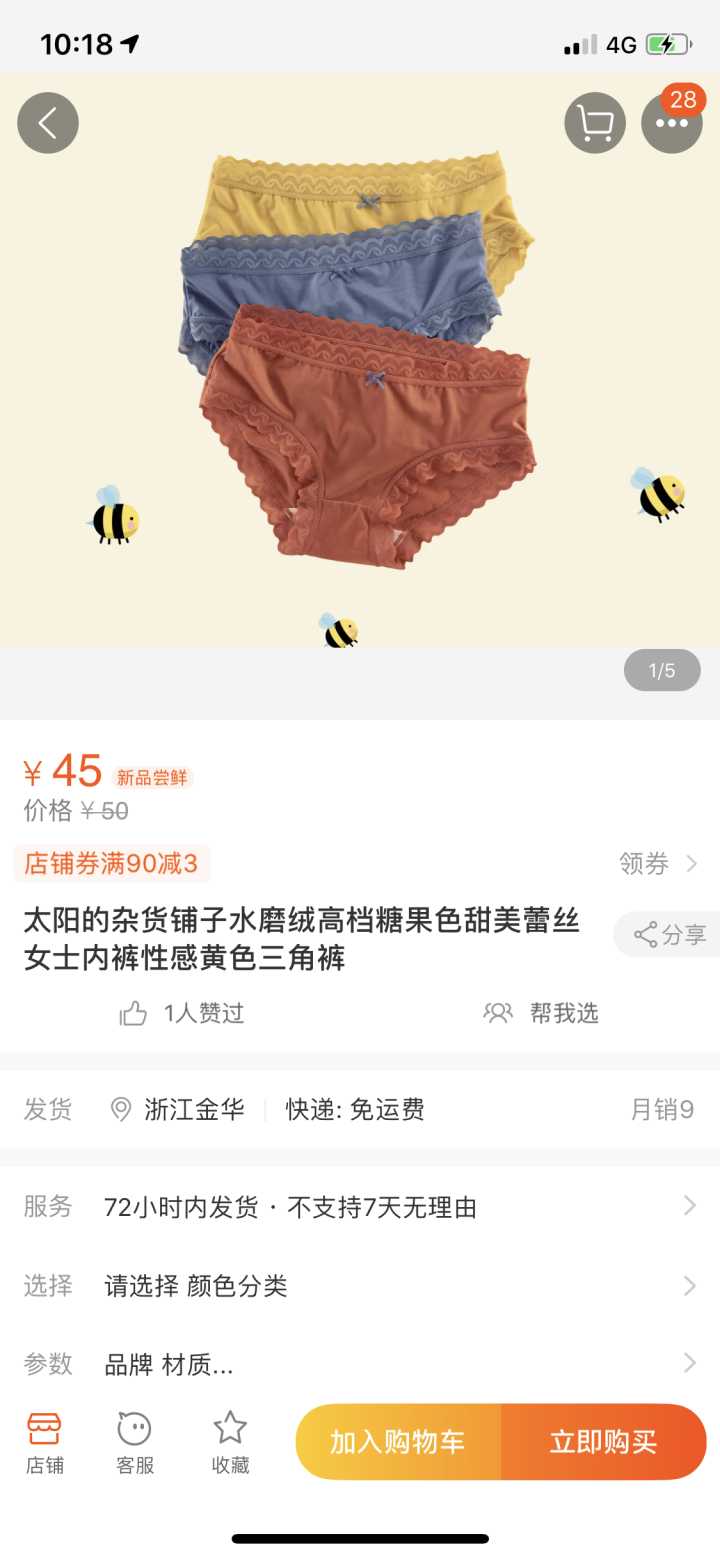The width and height of the screenshot is (720, 1559).
Task: Add item to favorites 收藏
Action: (x=230, y=1443)
